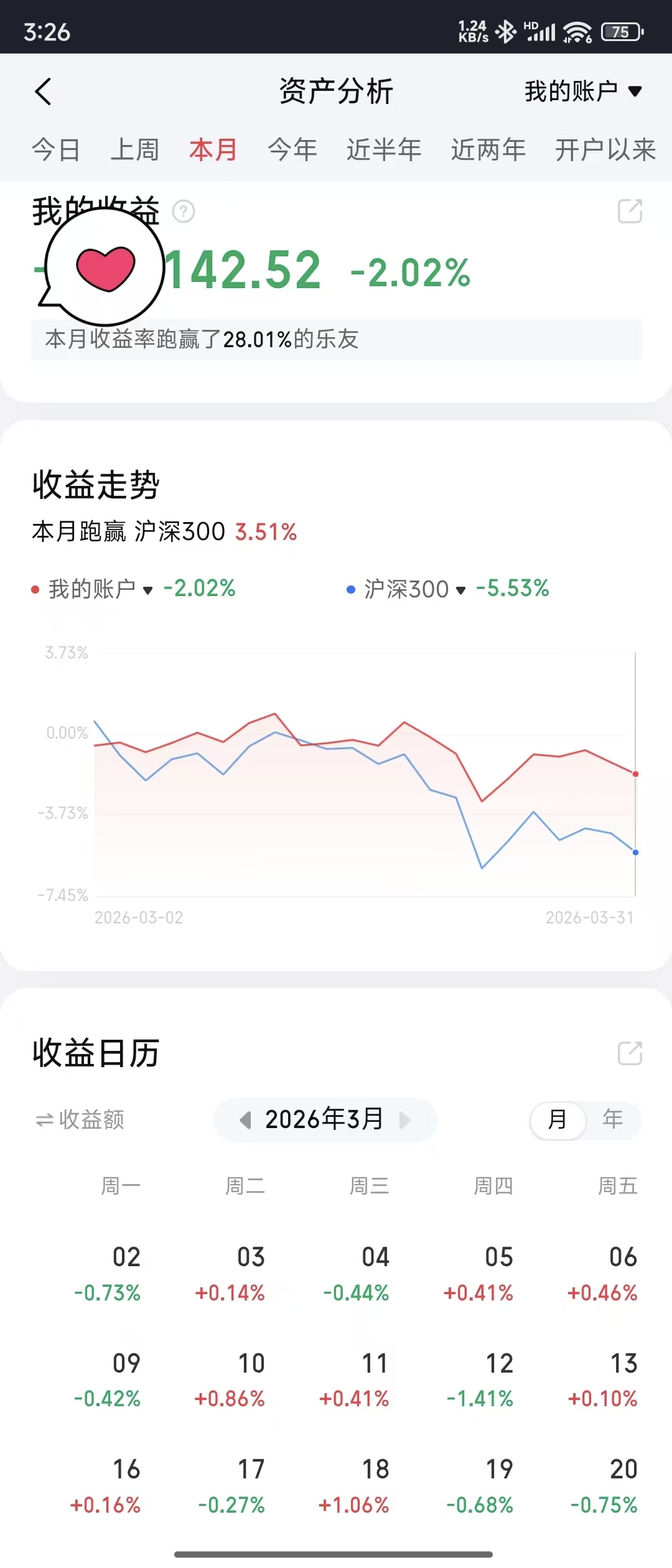Switch to the 开户以来 tab
This screenshot has width=672, height=1568.
[605, 150]
